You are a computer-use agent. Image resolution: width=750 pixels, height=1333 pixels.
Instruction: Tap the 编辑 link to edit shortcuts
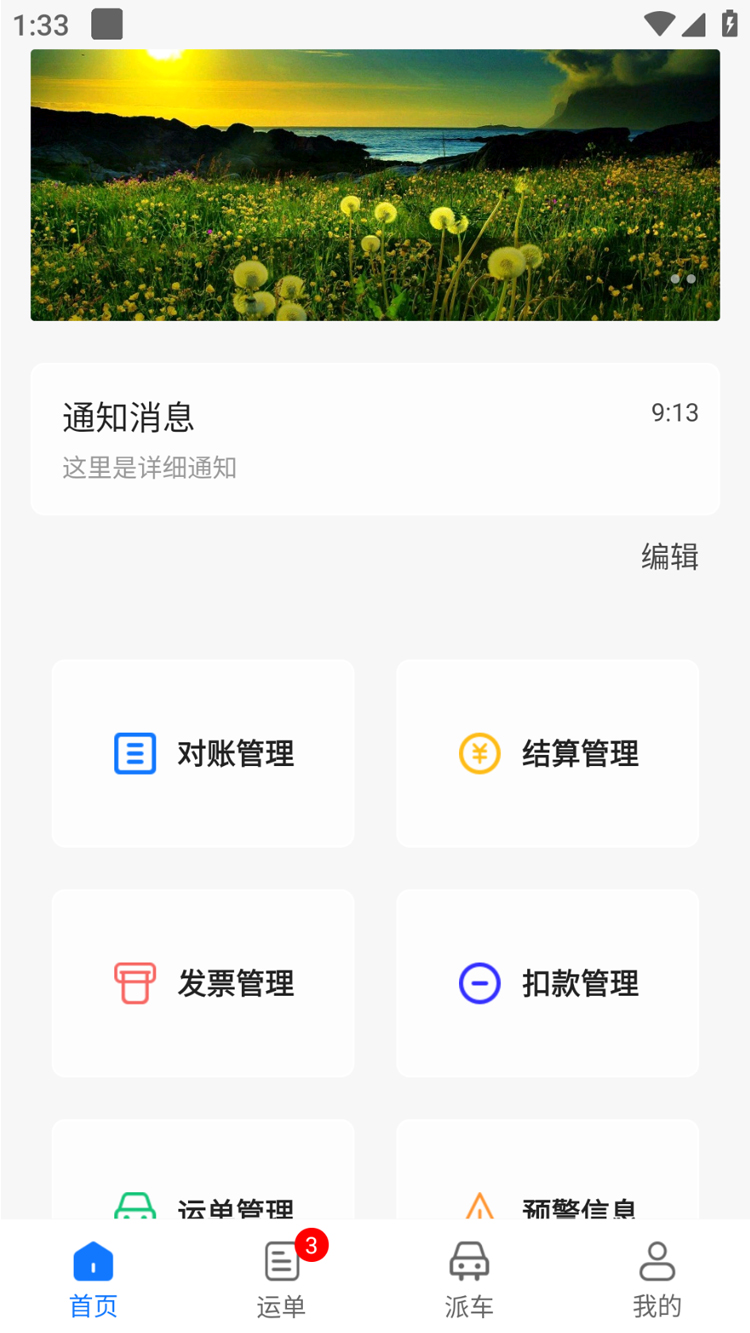(x=669, y=557)
